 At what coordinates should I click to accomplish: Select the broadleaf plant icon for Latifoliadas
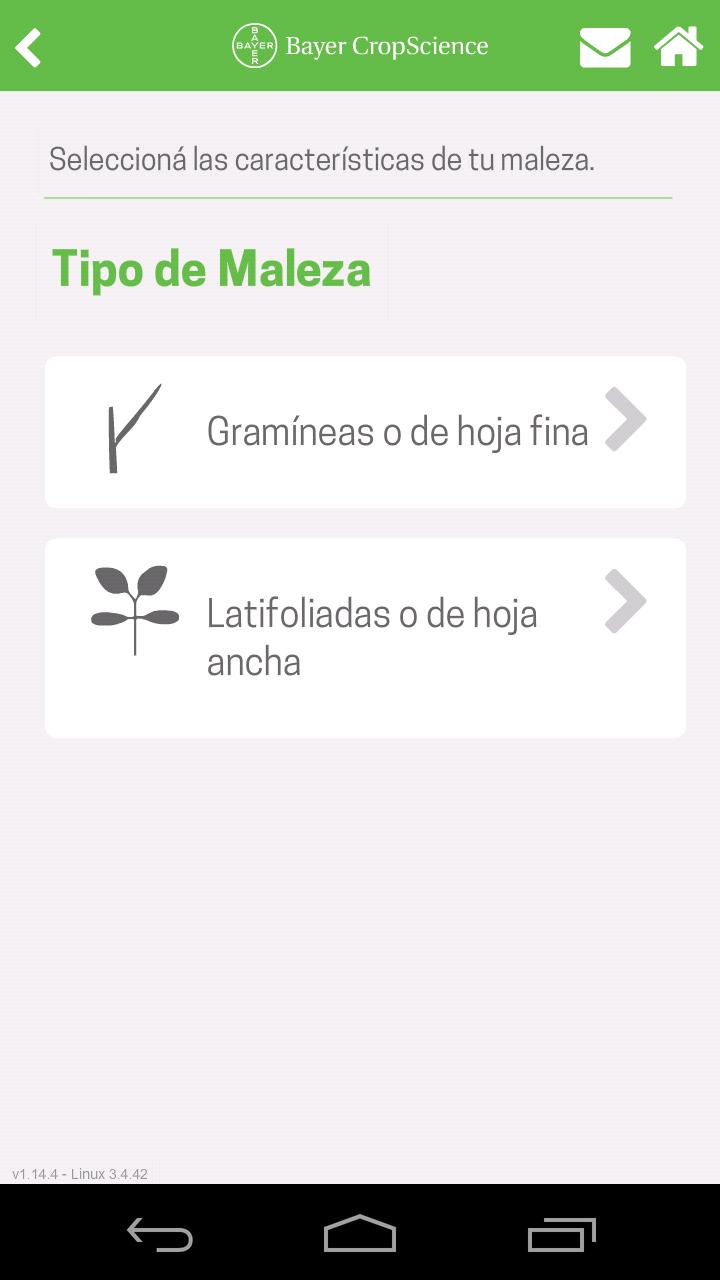(x=133, y=610)
